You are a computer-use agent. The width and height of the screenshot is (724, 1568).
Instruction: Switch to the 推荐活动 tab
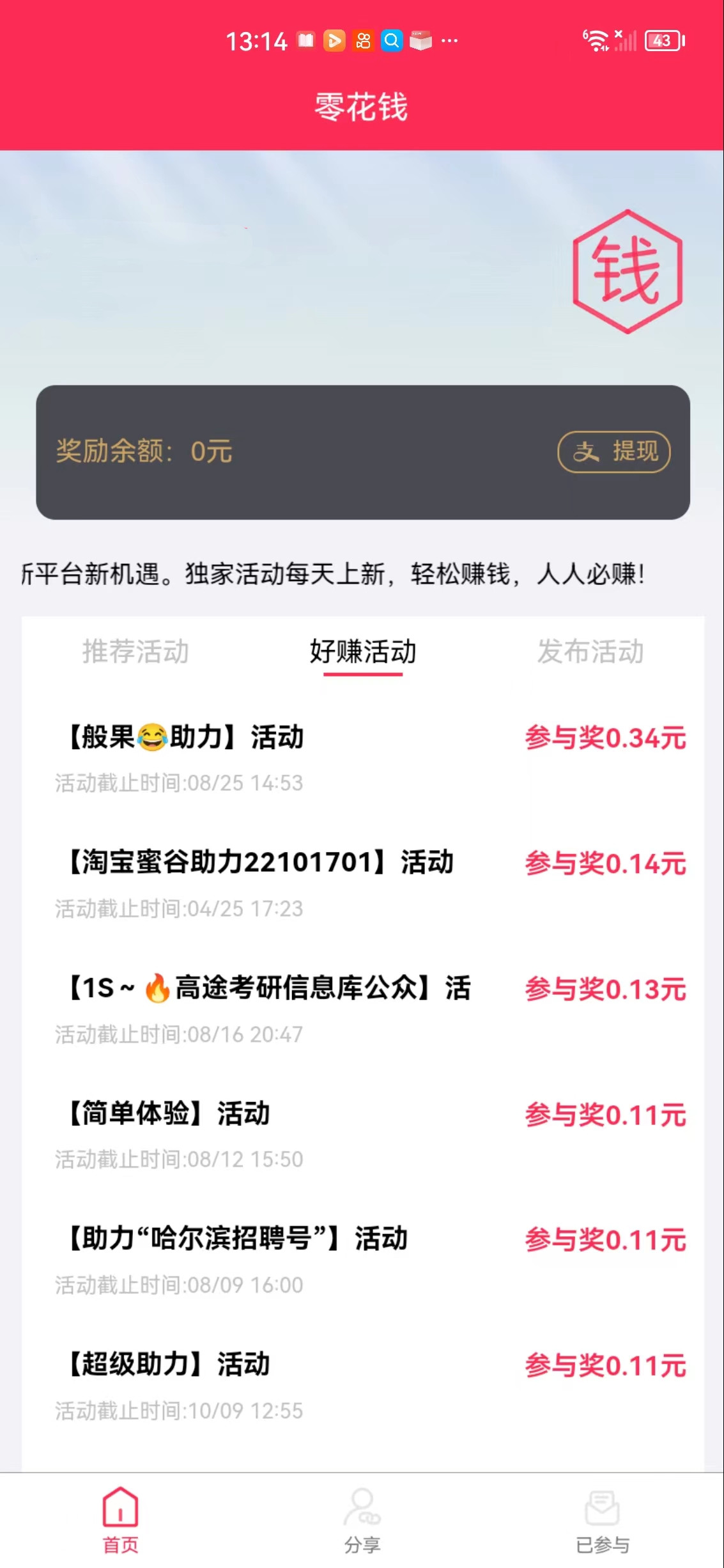(x=136, y=653)
